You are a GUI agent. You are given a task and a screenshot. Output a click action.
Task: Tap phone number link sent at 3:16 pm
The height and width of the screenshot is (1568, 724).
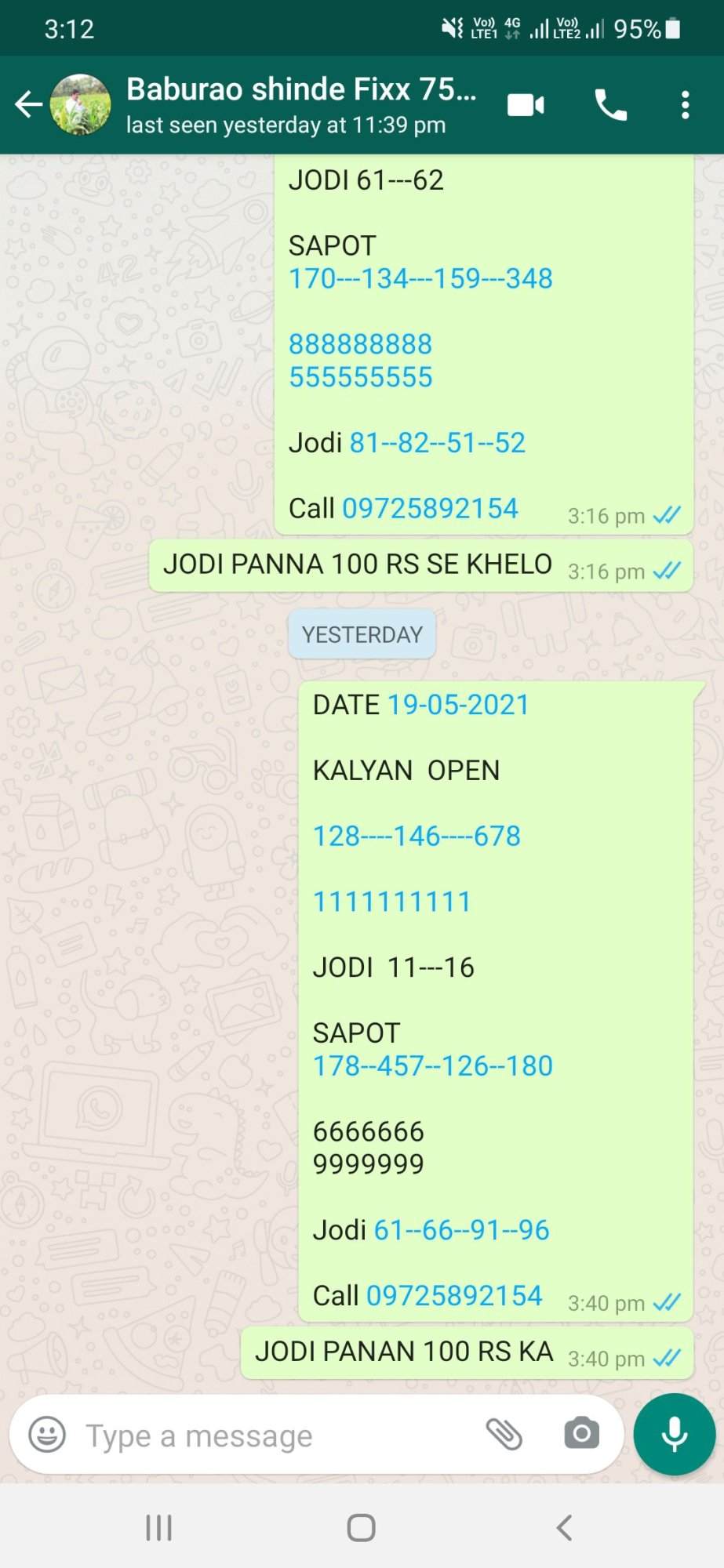pyautogui.click(x=430, y=508)
